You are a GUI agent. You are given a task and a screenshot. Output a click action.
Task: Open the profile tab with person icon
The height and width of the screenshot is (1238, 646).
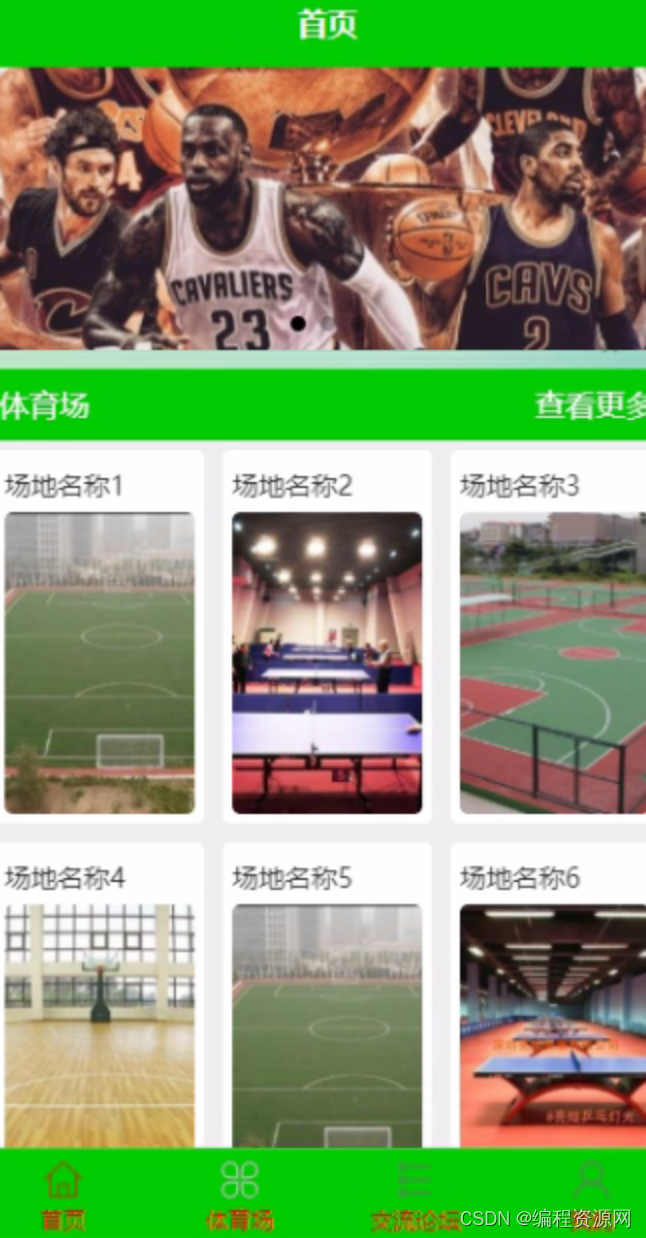click(x=591, y=1192)
